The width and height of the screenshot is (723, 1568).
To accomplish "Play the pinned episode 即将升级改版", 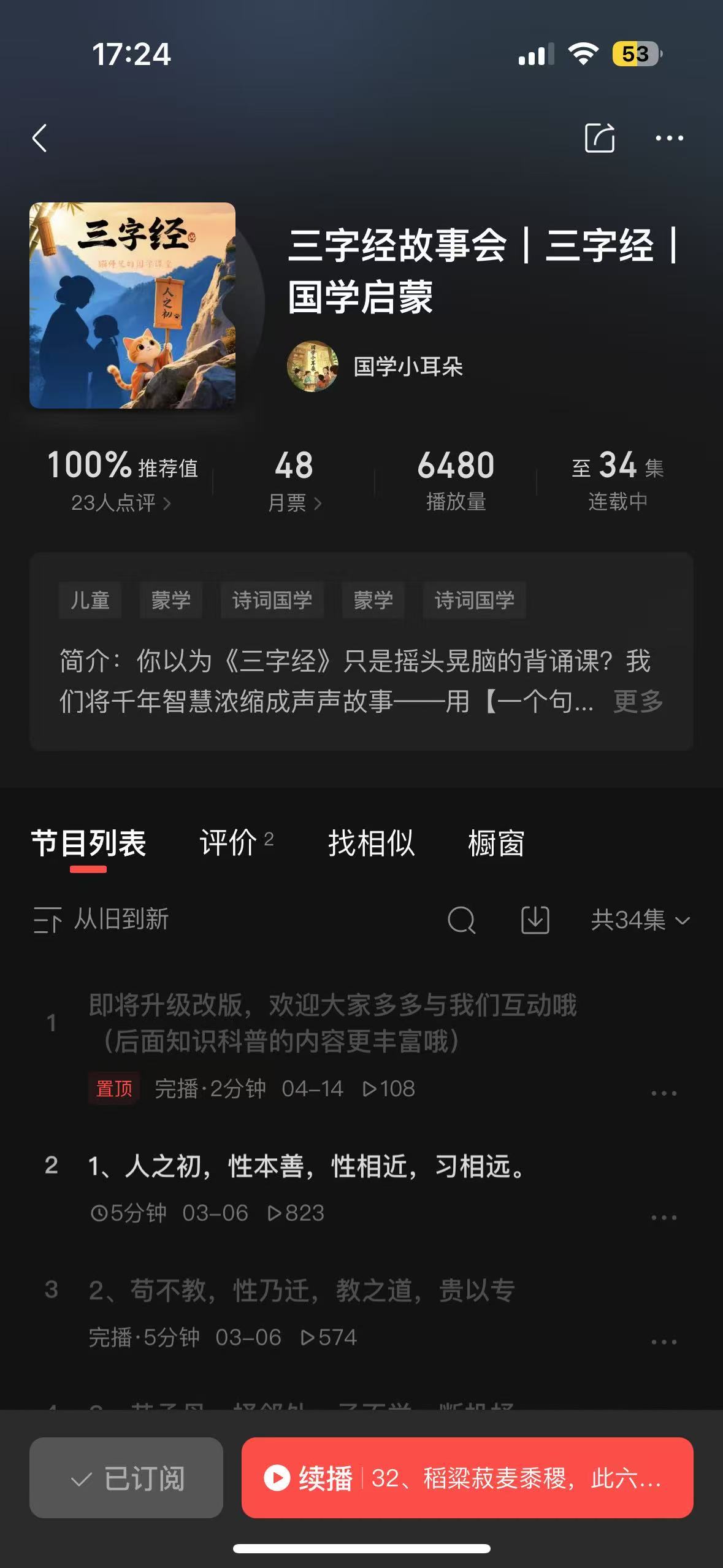I will coord(332,1023).
